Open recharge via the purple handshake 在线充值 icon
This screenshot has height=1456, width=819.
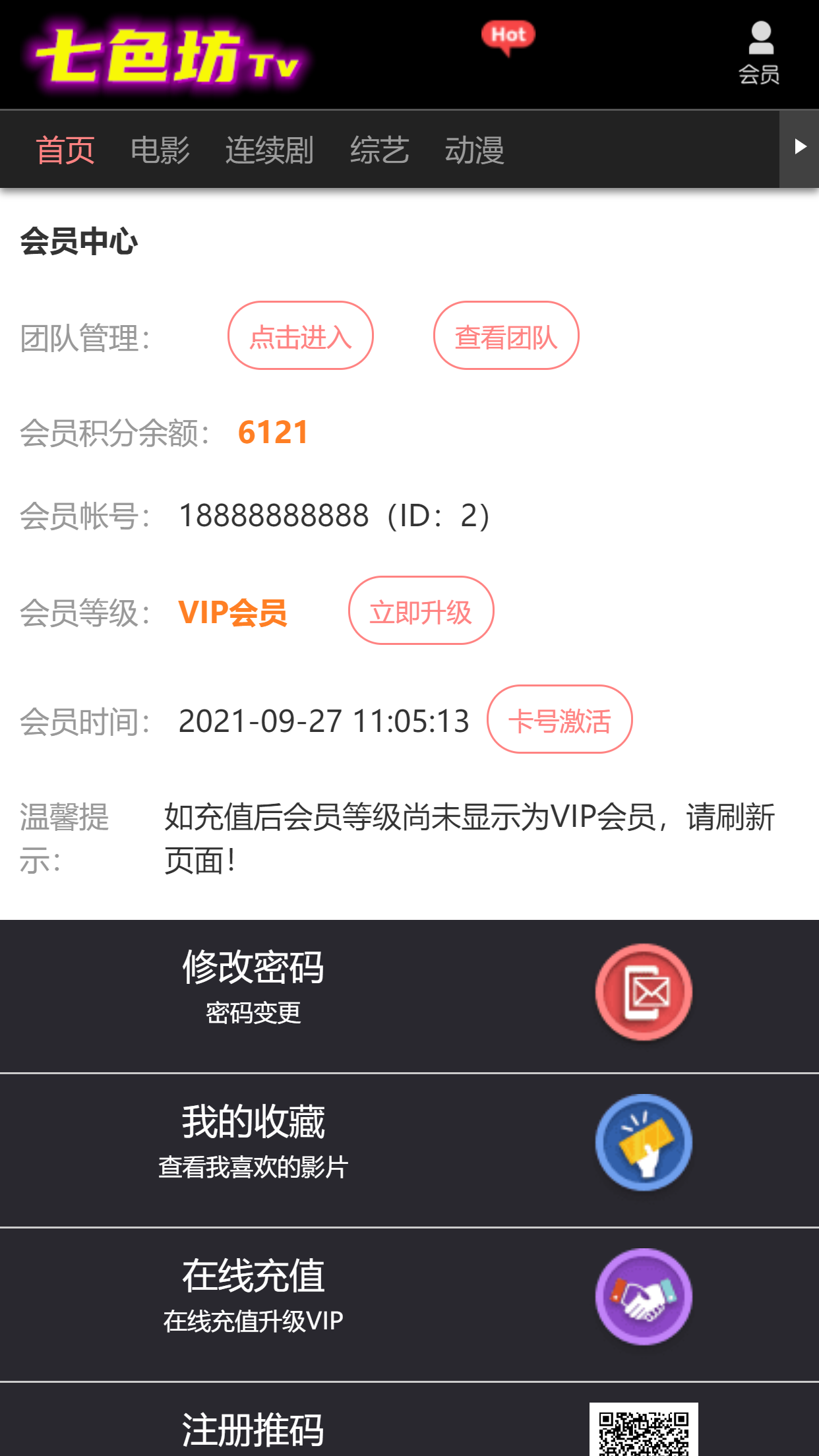643,1296
